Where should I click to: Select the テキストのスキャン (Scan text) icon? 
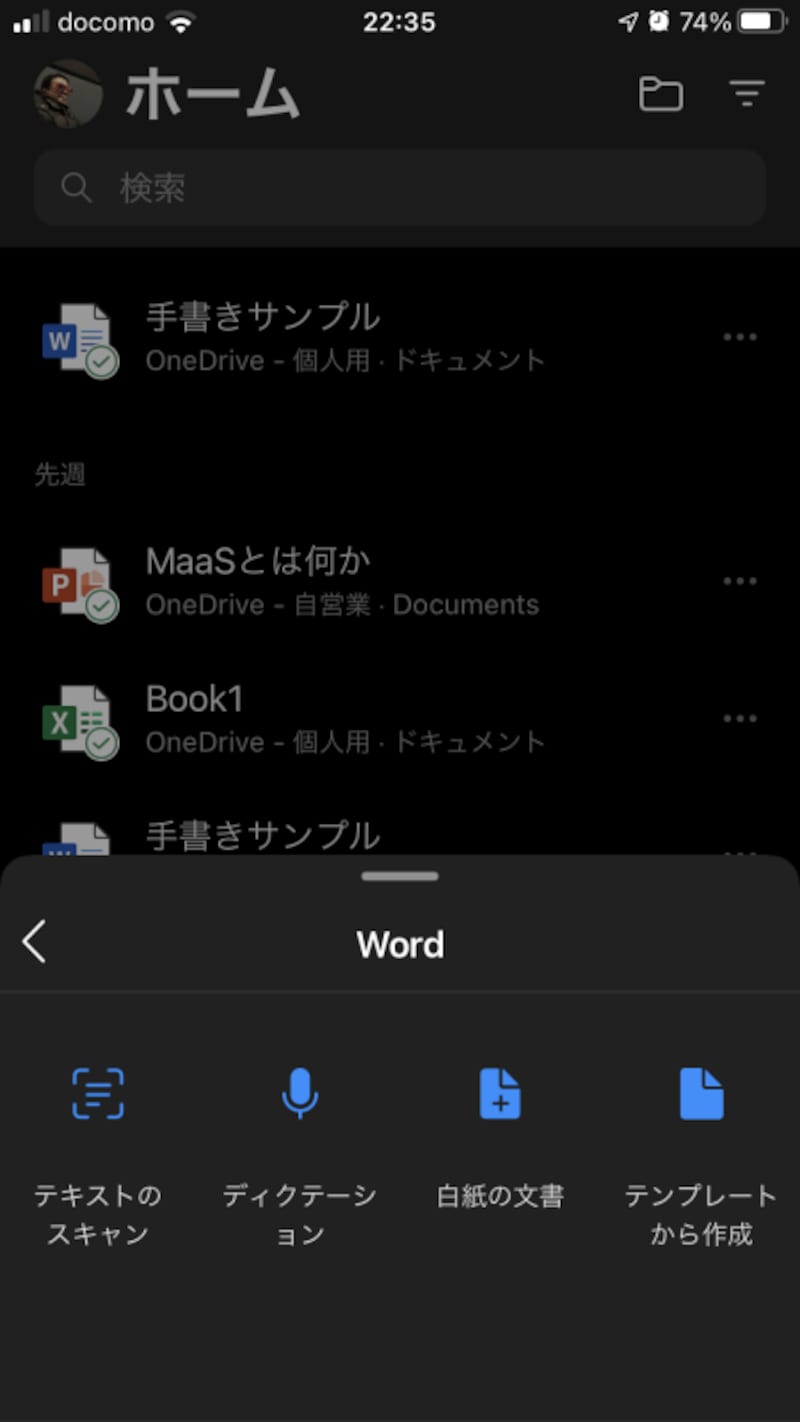click(x=97, y=1094)
